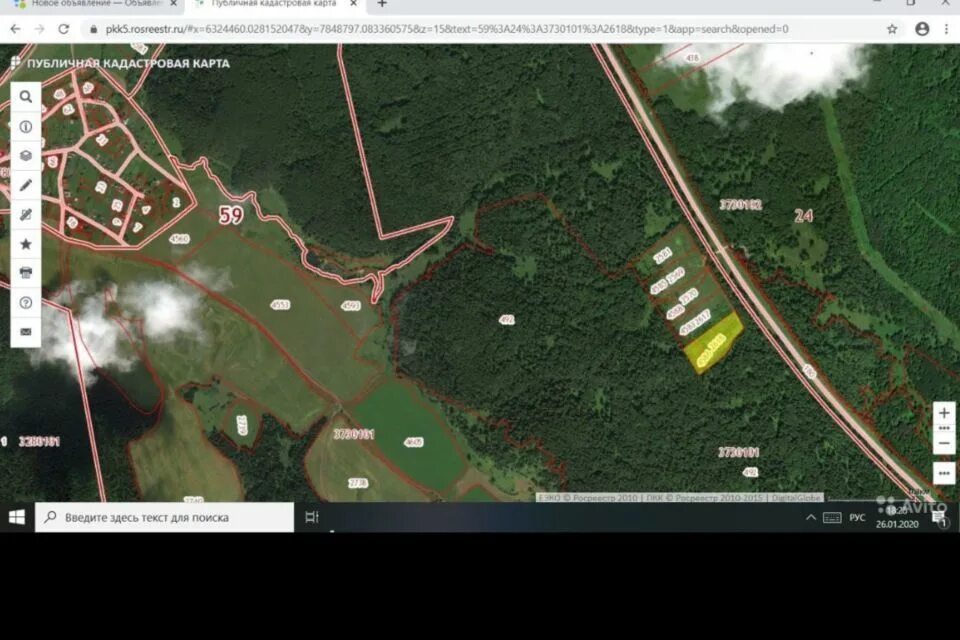Open the map search tool

click(26, 97)
